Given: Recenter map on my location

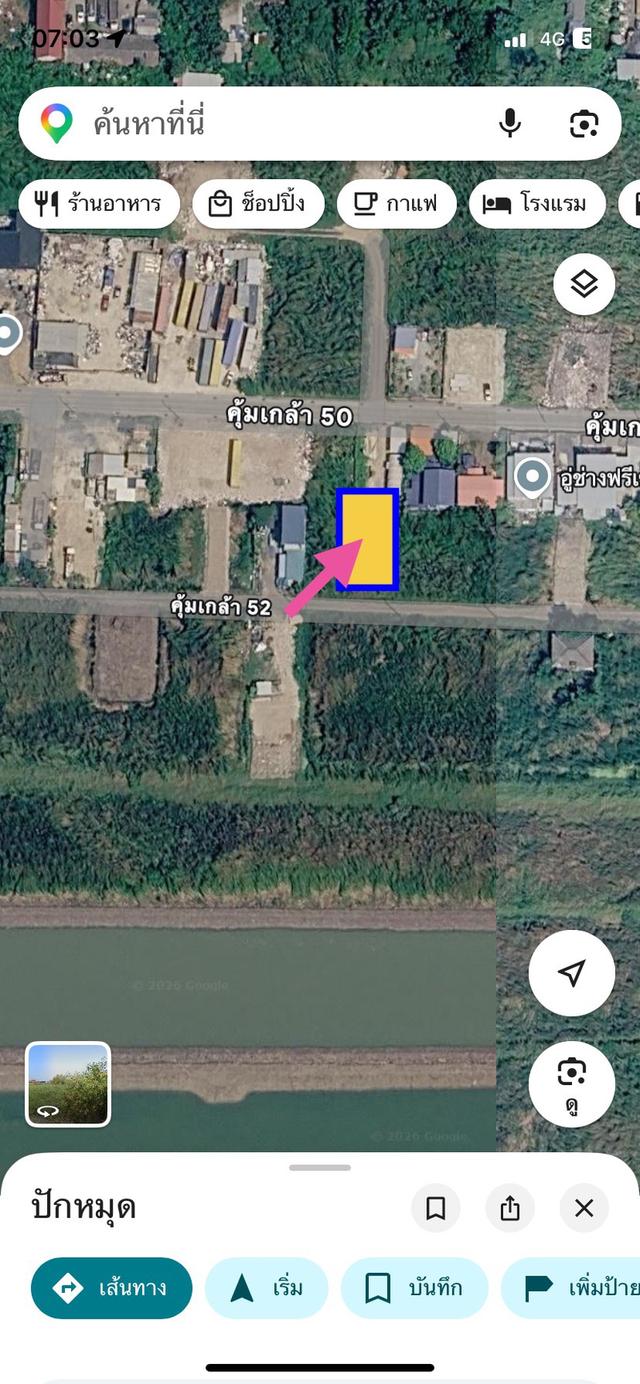Looking at the screenshot, I should 572,974.
